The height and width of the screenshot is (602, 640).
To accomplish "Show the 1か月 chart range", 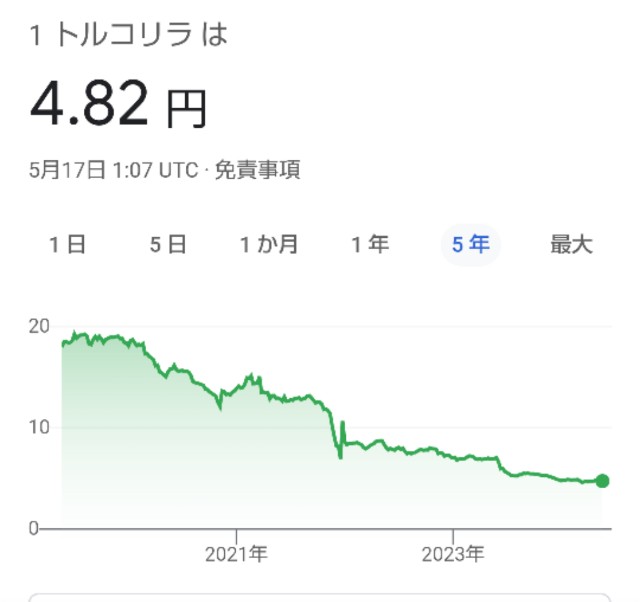I will point(269,244).
